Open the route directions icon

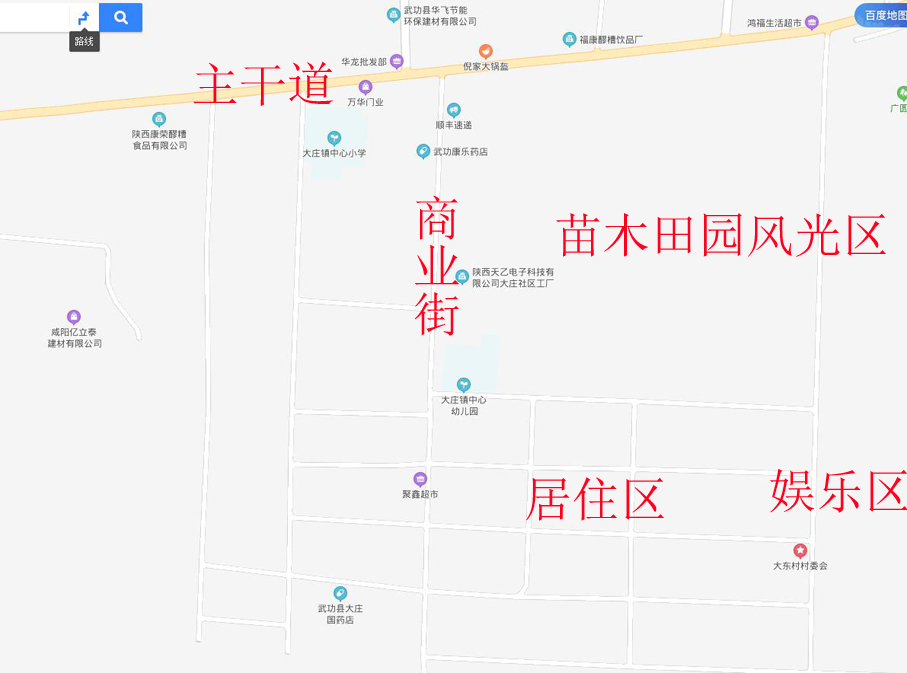click(84, 17)
